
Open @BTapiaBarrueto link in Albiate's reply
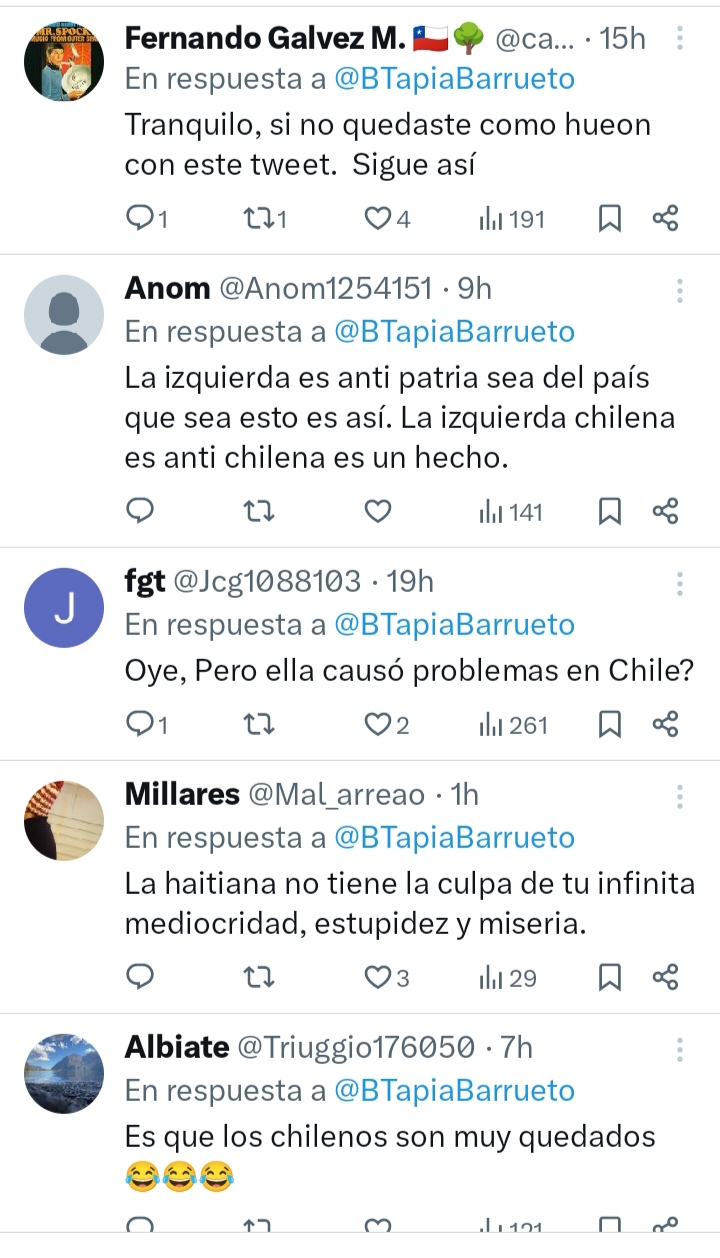point(454,1090)
